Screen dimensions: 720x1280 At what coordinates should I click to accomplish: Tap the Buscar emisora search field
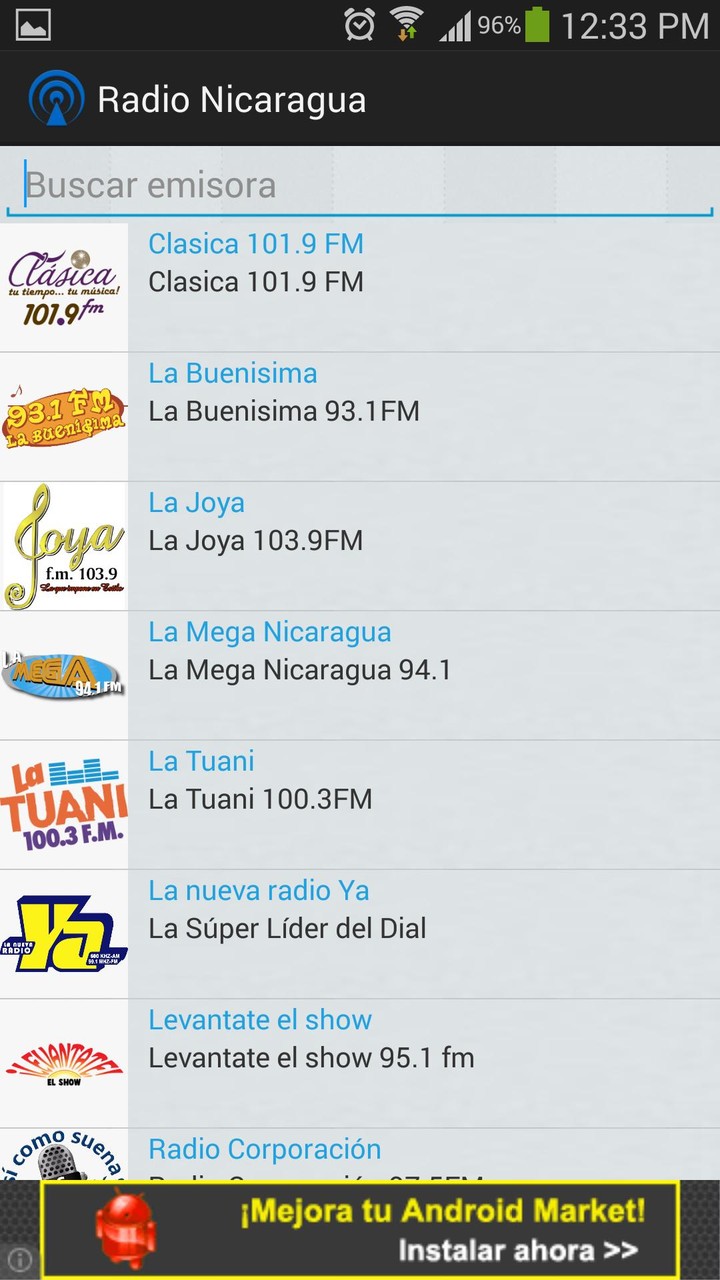click(x=360, y=184)
